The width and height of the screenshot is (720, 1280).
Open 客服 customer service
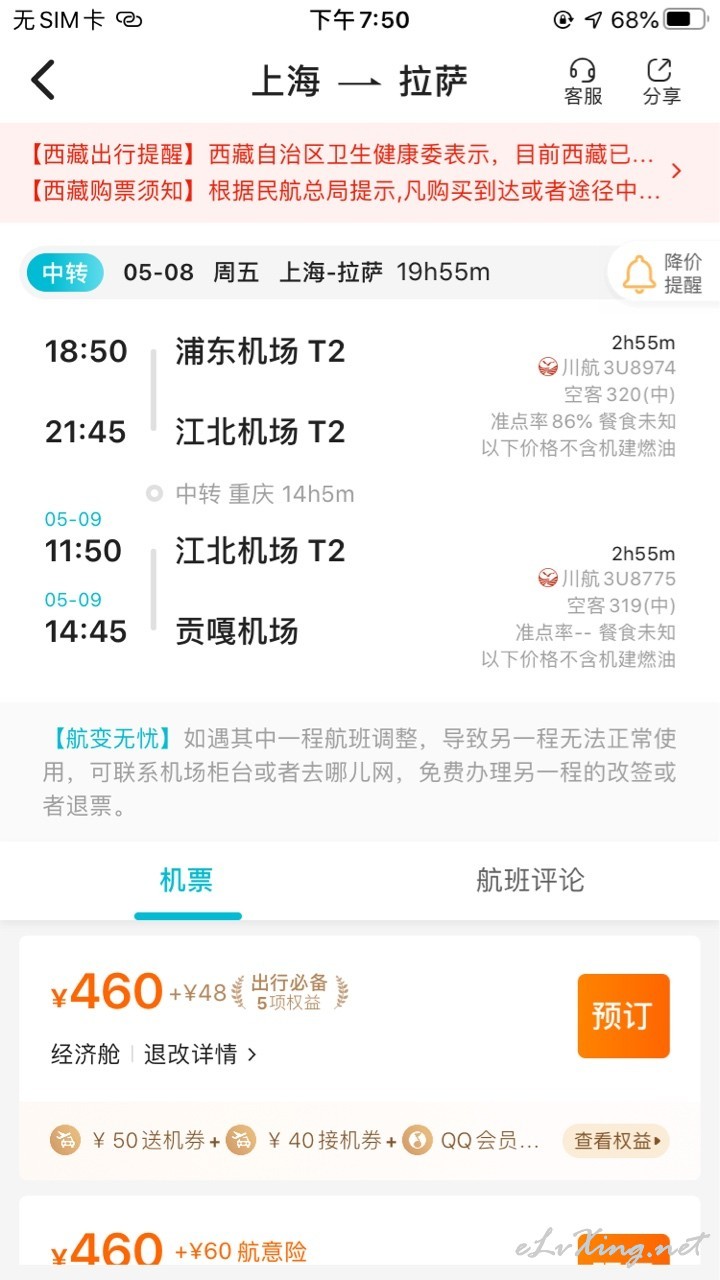(x=583, y=81)
